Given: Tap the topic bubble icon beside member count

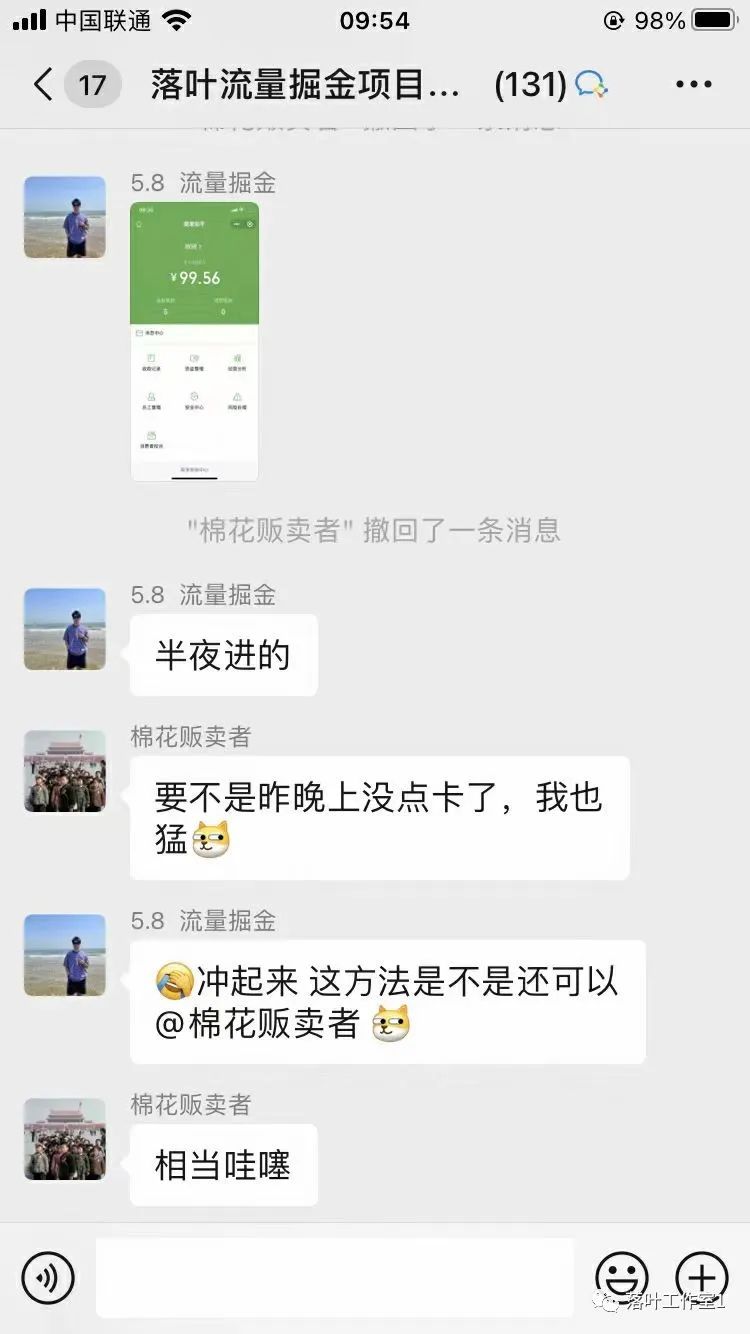Looking at the screenshot, I should 591,84.
